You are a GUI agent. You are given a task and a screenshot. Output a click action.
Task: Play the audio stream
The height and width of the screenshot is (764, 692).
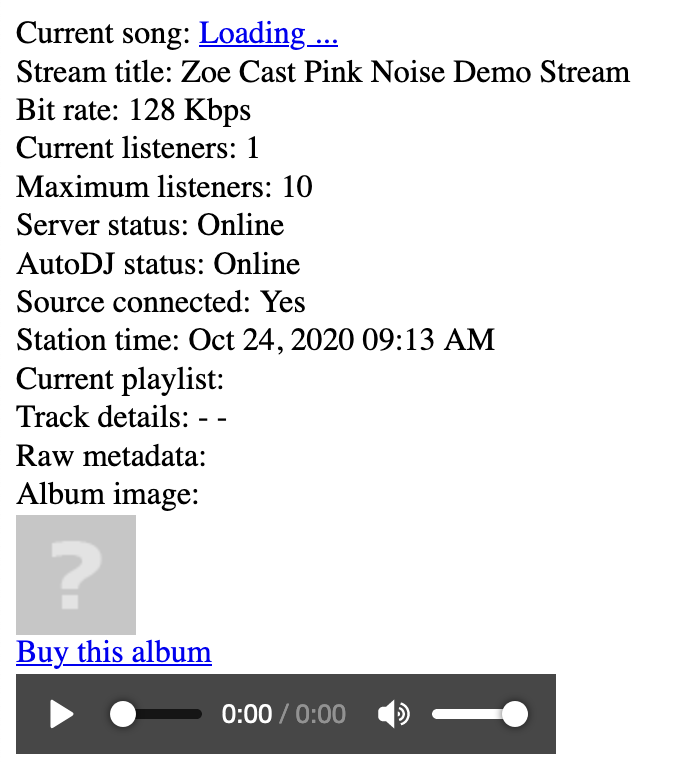62,714
